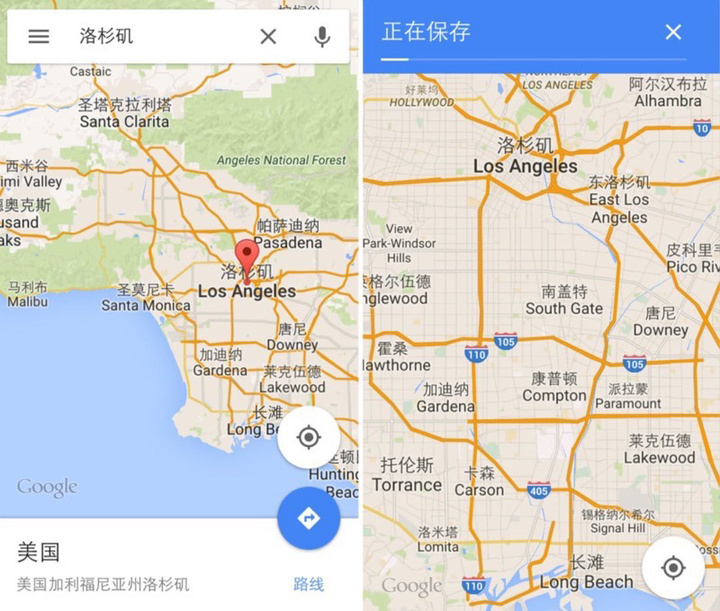Open directions with the blue arrow button
Viewport: 720px width, 611px height.
coord(308,518)
